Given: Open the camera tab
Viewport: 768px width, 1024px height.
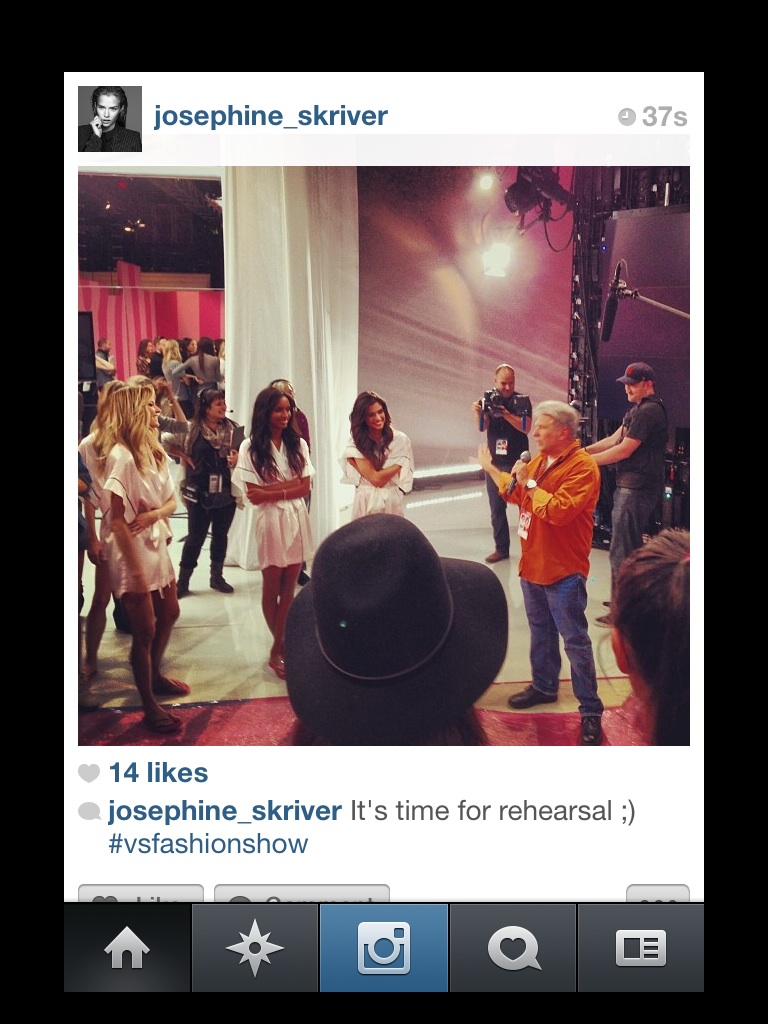Looking at the screenshot, I should [384, 947].
